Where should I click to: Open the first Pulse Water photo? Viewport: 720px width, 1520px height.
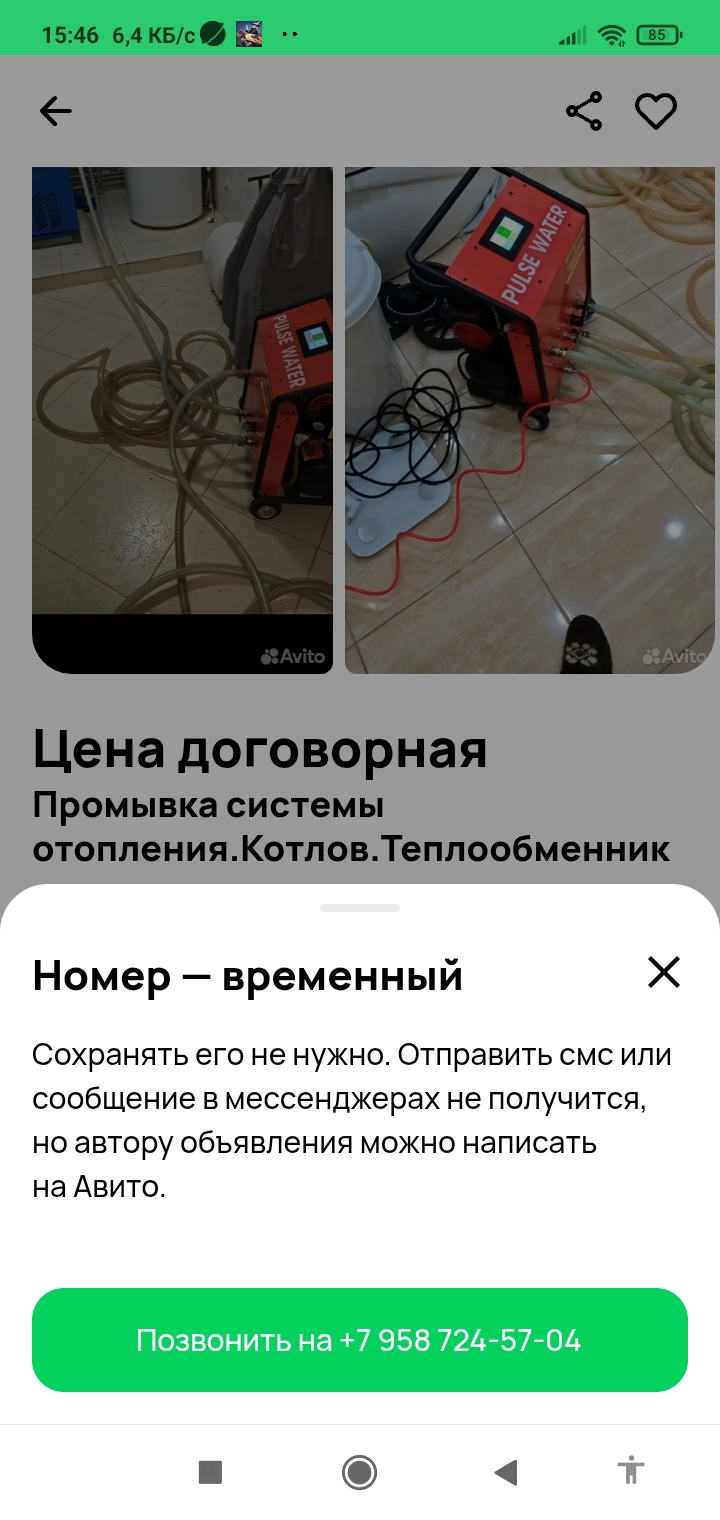[182, 420]
